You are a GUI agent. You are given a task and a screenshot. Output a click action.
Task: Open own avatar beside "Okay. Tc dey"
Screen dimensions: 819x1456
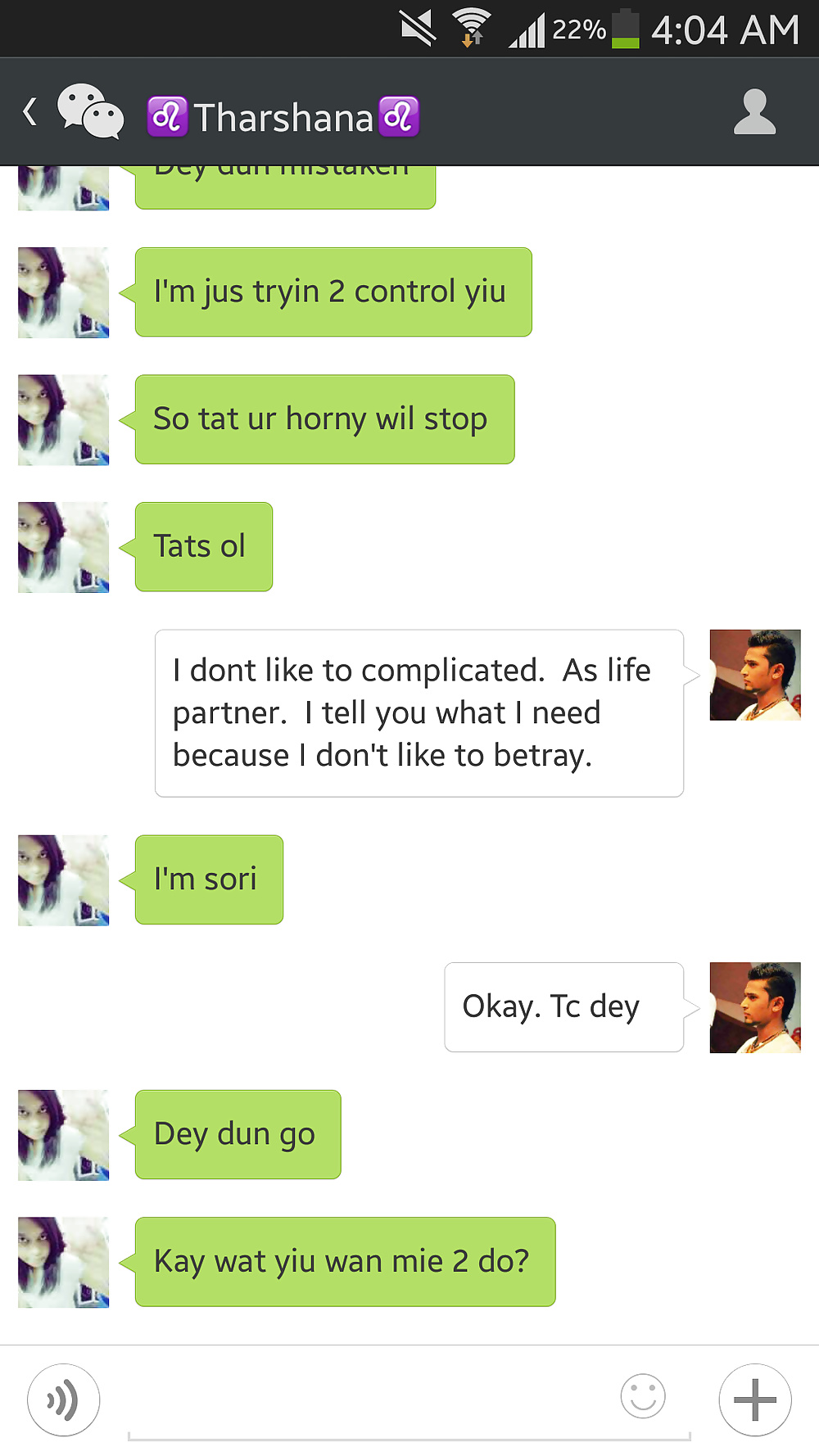[x=755, y=1007]
